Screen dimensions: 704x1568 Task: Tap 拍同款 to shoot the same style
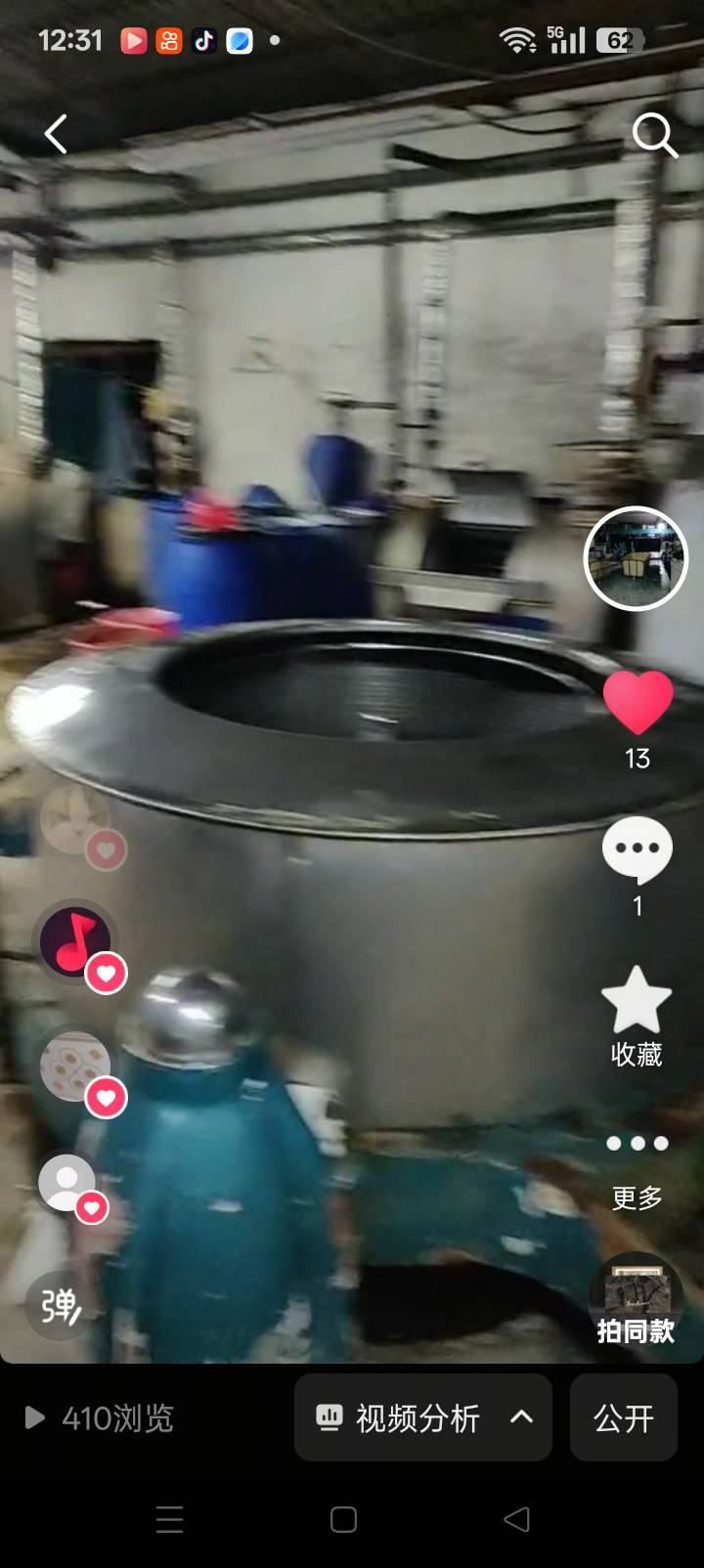coord(637,1298)
